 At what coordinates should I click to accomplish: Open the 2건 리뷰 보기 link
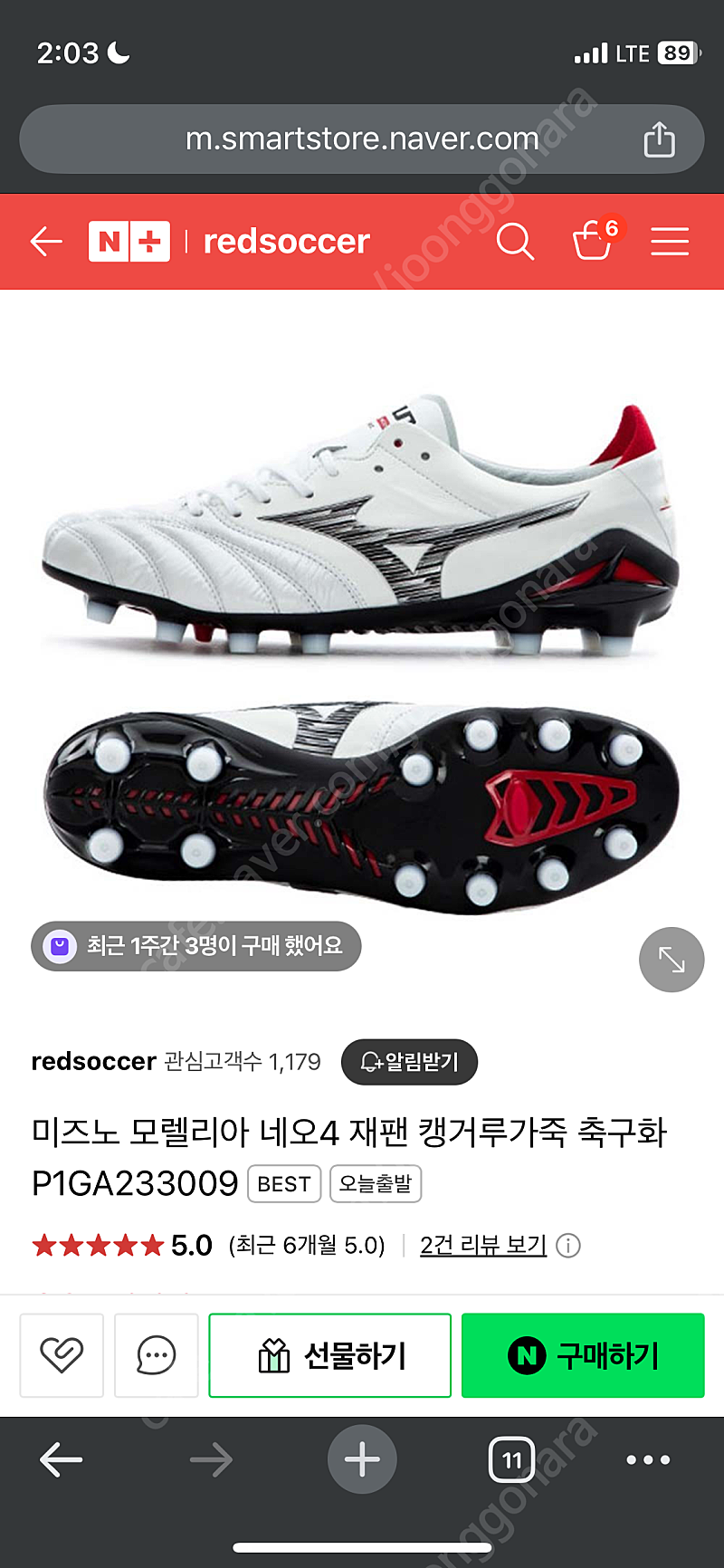483,1246
